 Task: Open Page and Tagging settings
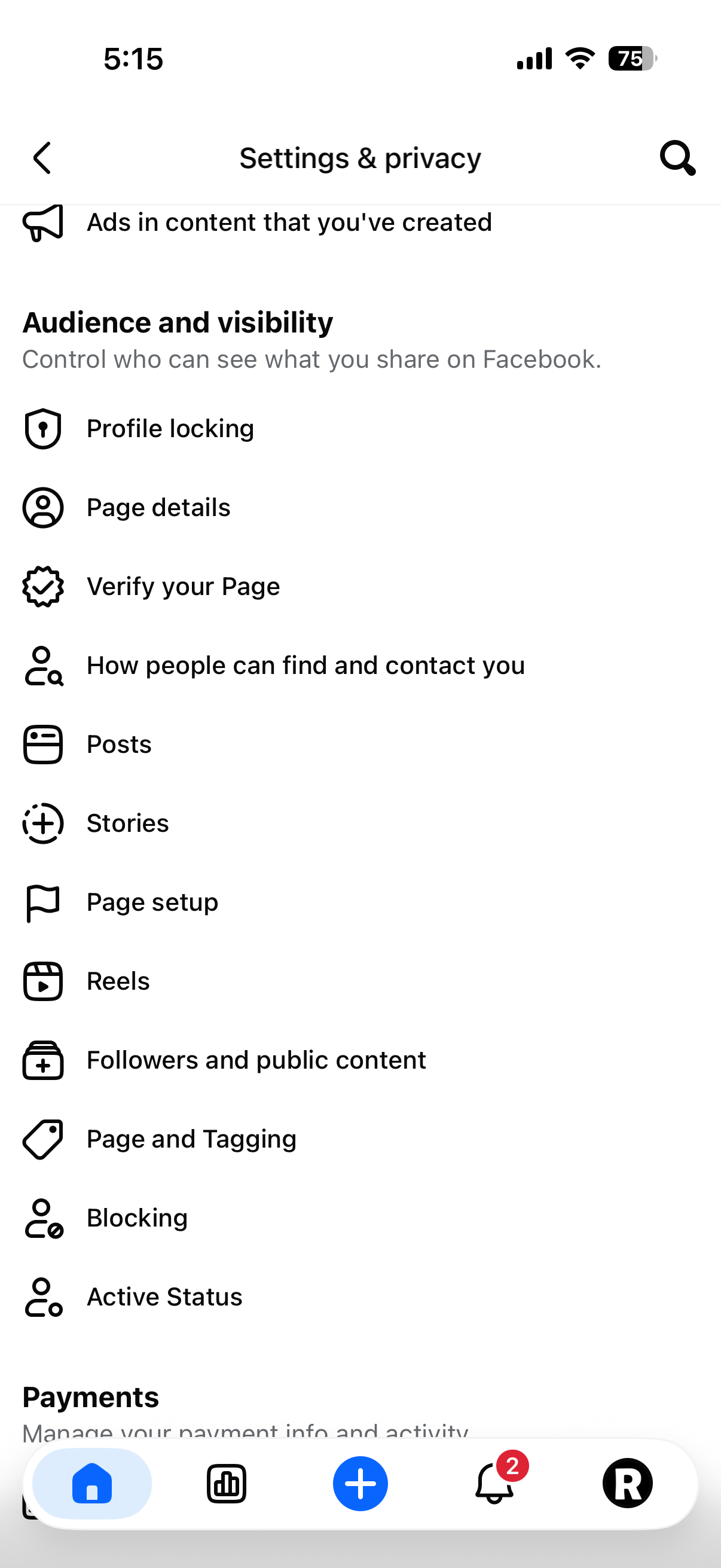click(360, 1139)
